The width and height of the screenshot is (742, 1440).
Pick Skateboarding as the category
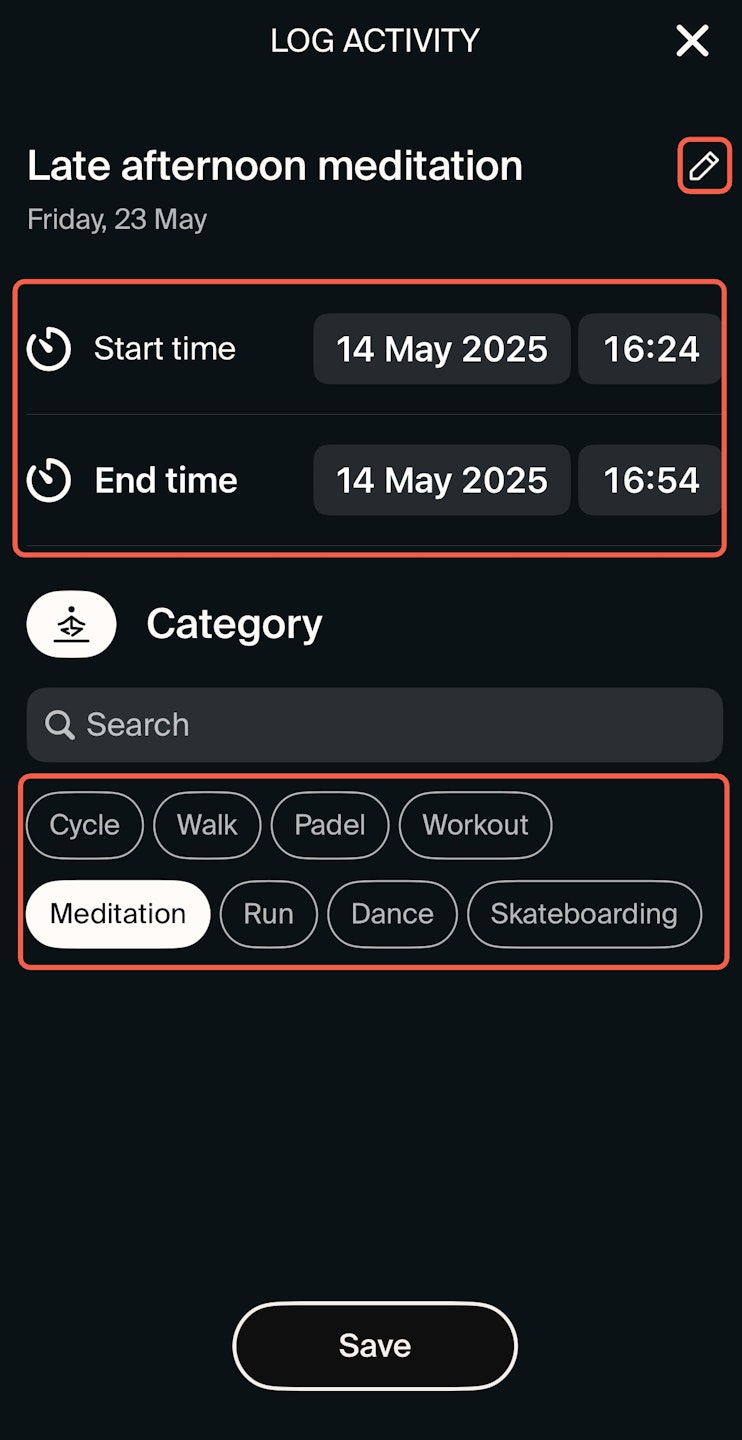584,914
